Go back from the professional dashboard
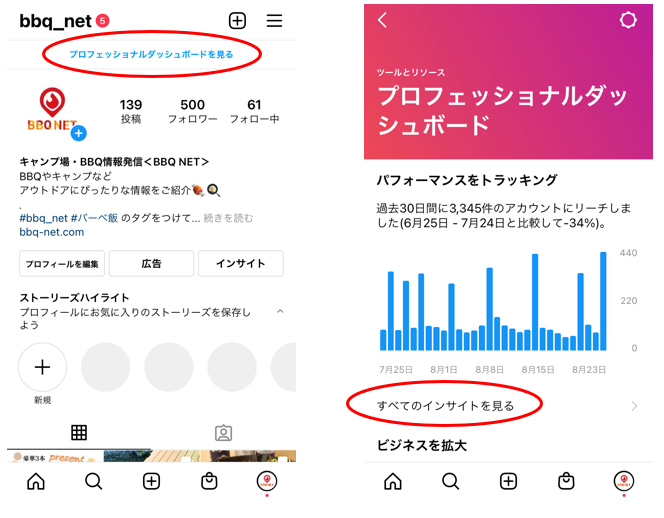This screenshot has width=664, height=518. (x=383, y=20)
